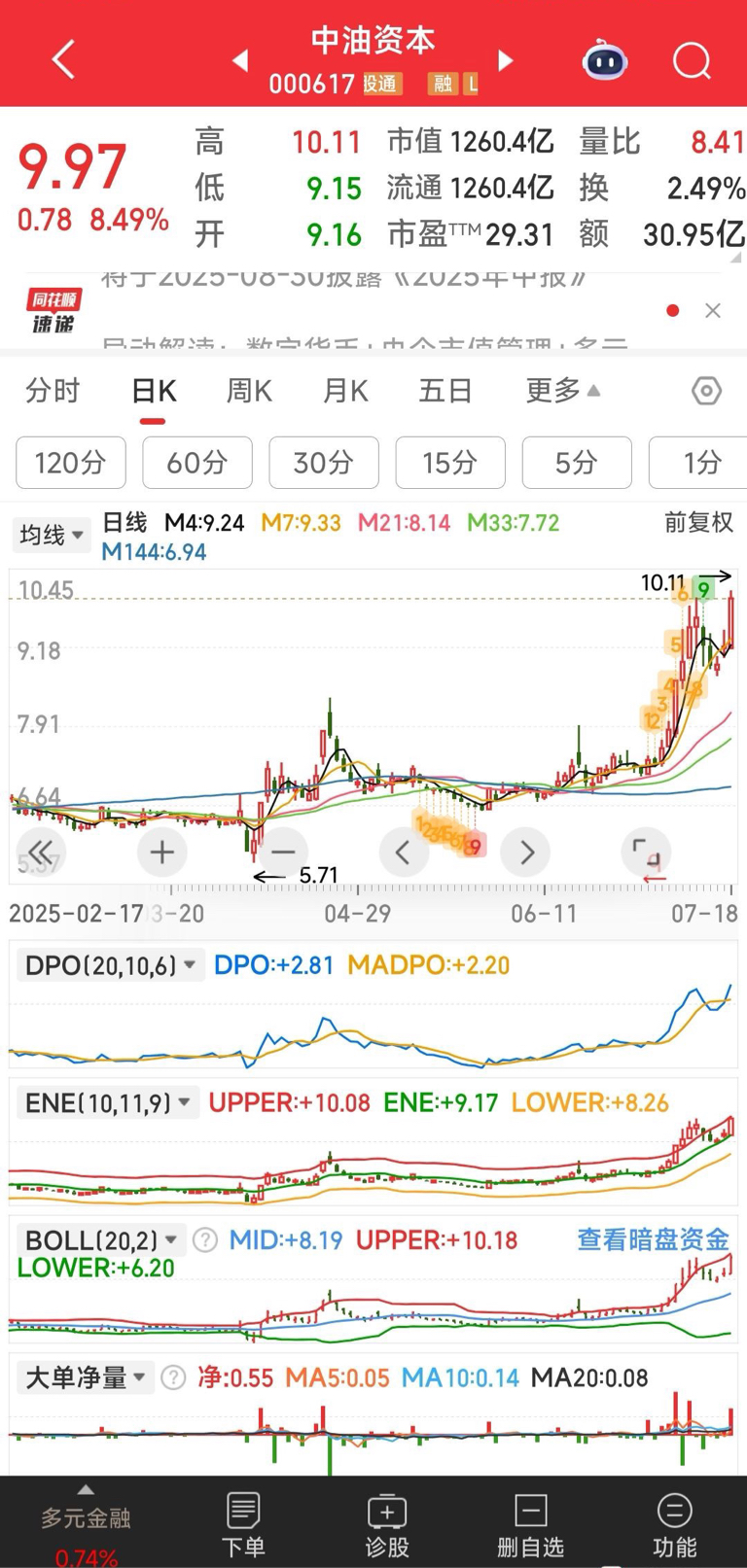Image resolution: width=747 pixels, height=1568 pixels.
Task: Tap 前复权 adjustment setting
Action: (x=698, y=523)
